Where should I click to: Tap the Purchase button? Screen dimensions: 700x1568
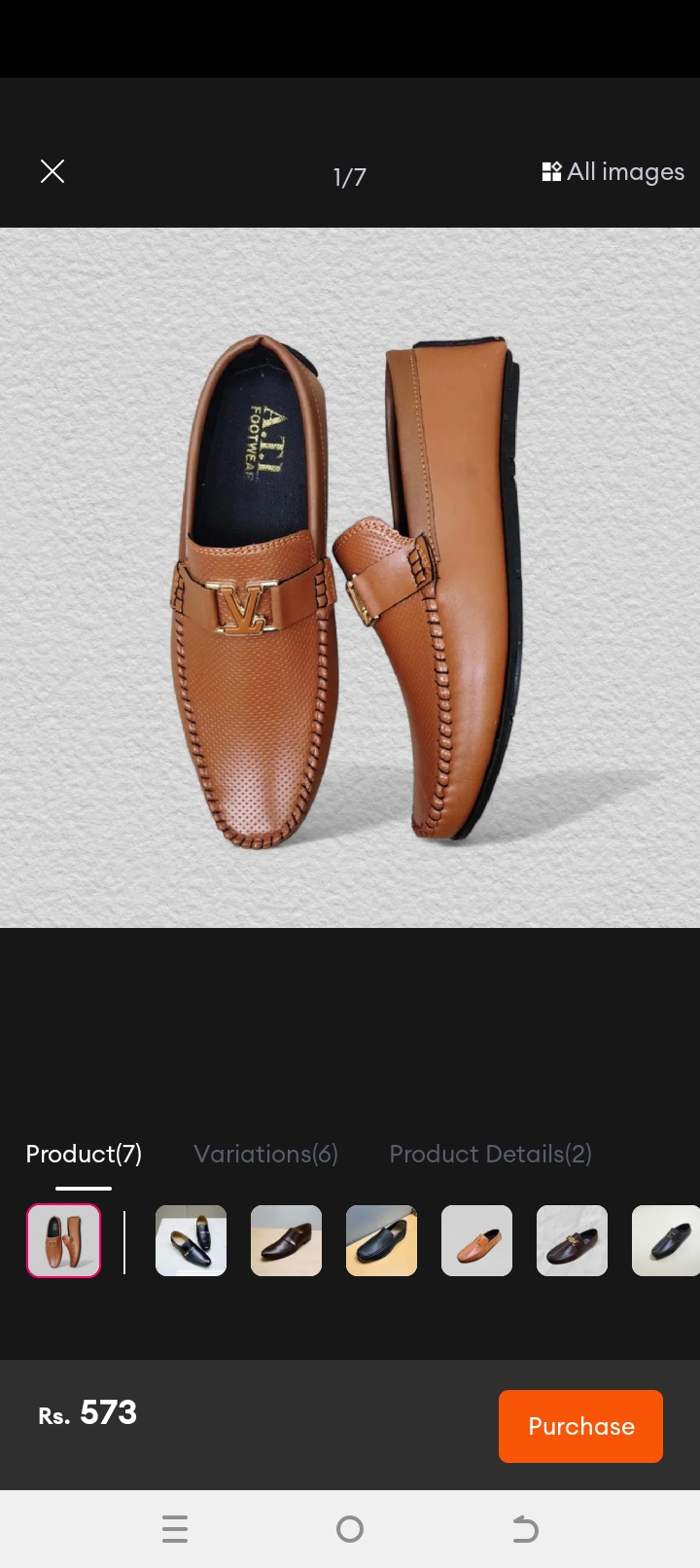pos(580,1426)
